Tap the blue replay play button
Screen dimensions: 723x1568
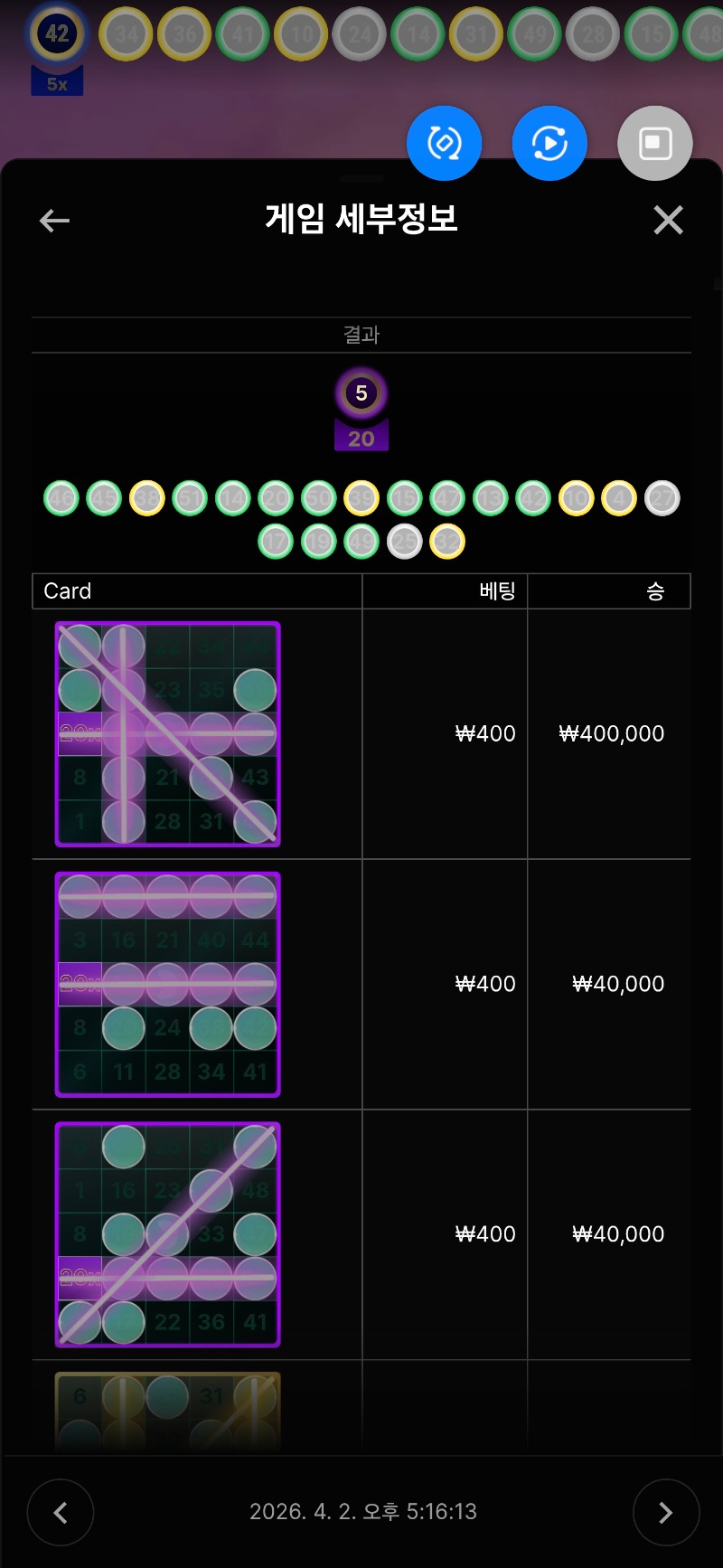549,143
